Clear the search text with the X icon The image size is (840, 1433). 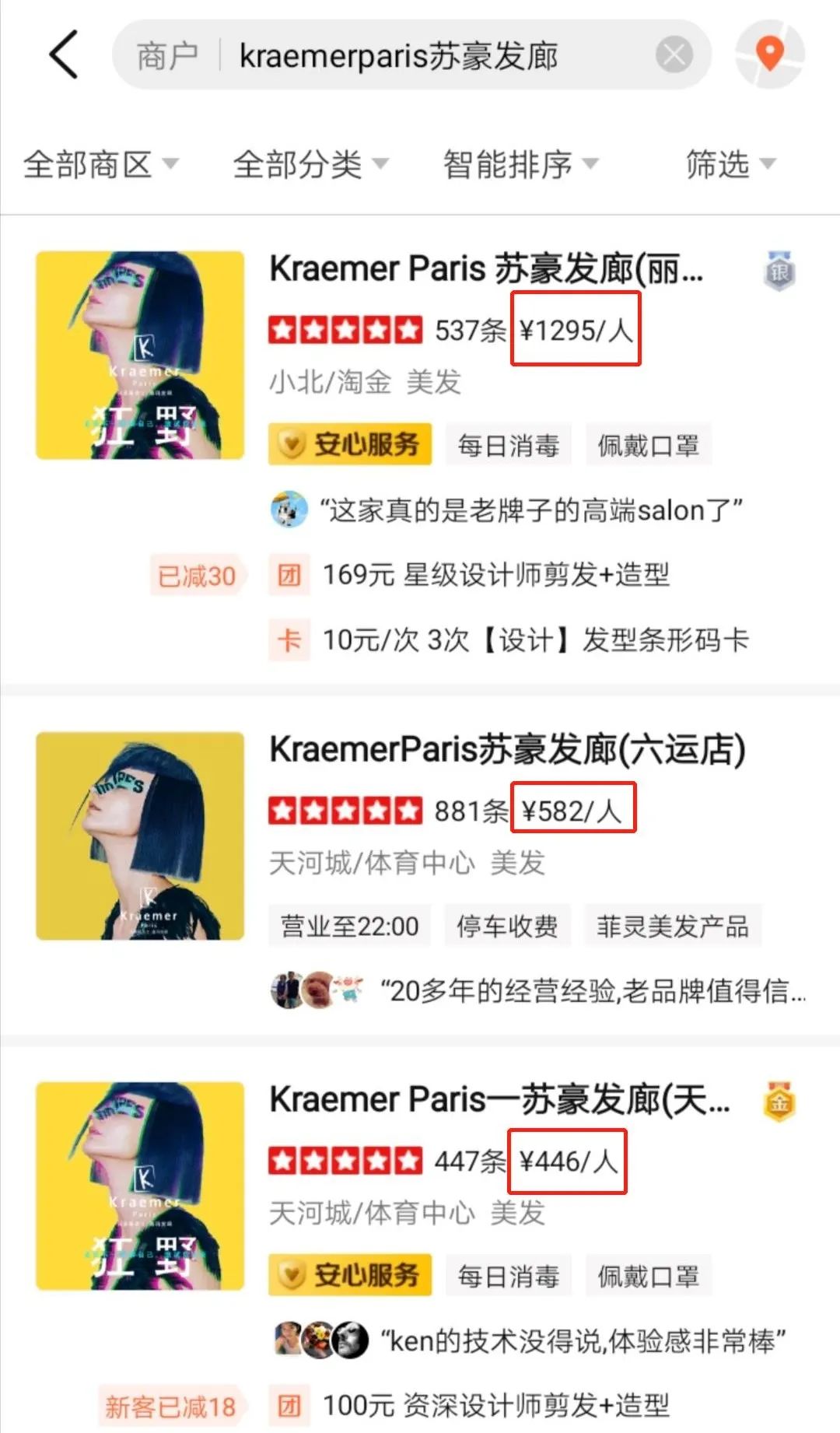[674, 53]
